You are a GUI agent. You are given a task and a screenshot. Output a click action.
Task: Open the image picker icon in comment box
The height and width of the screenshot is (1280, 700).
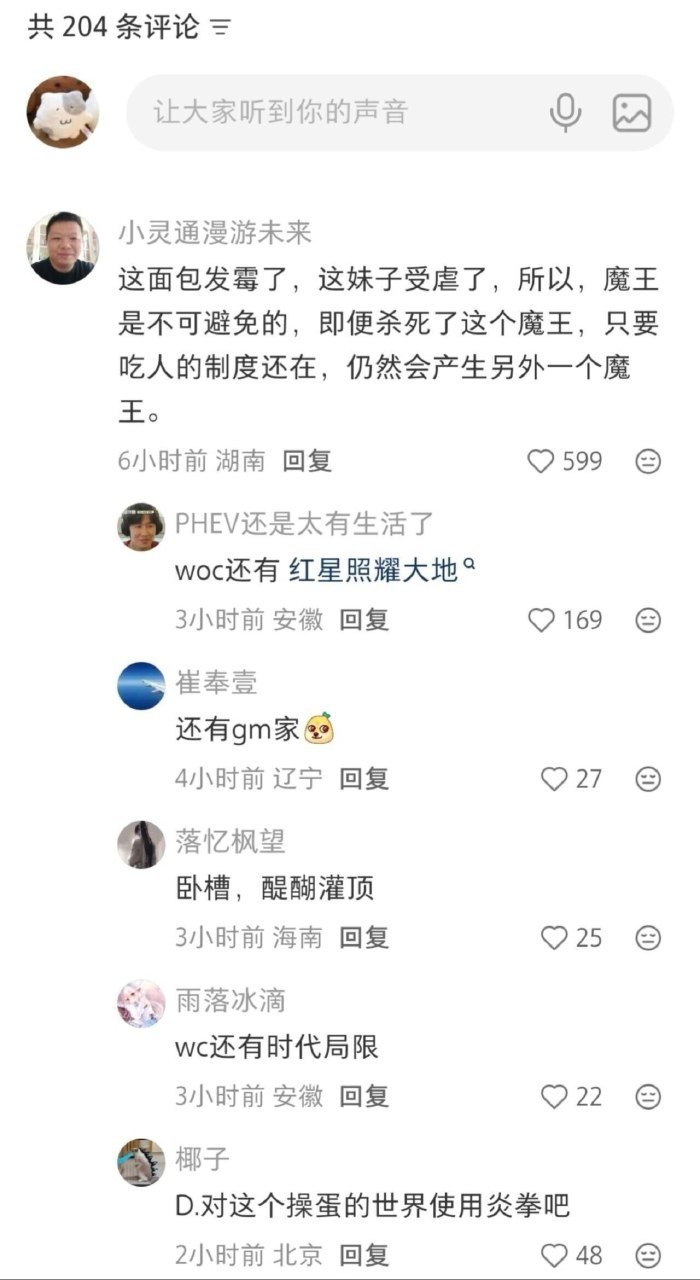click(x=632, y=113)
